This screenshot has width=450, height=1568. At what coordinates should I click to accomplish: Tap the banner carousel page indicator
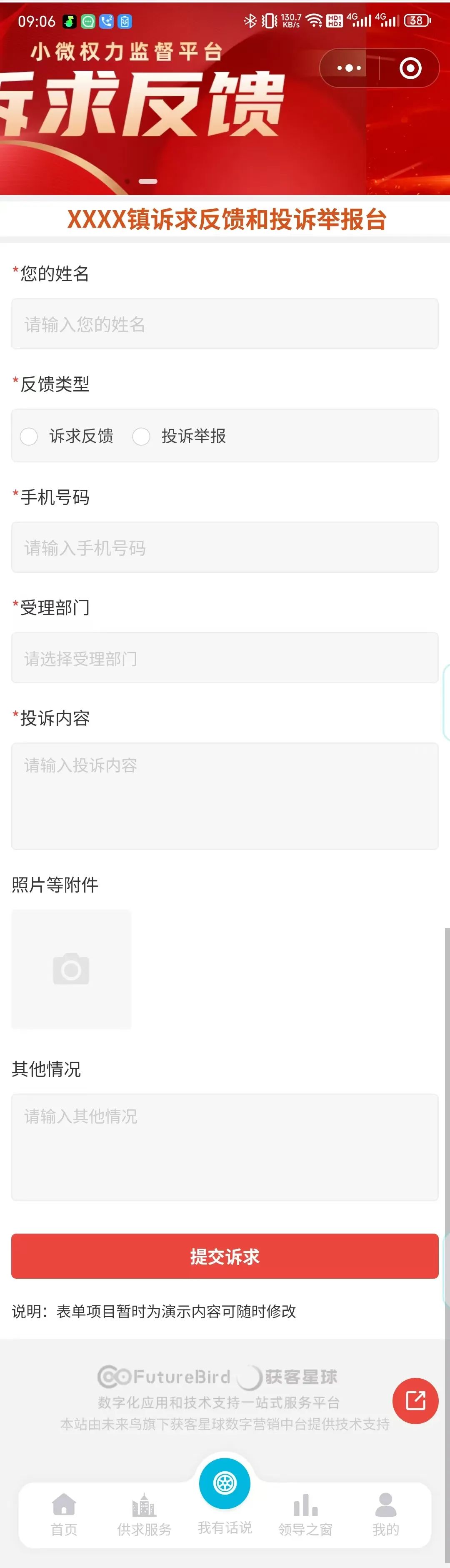coord(141,181)
